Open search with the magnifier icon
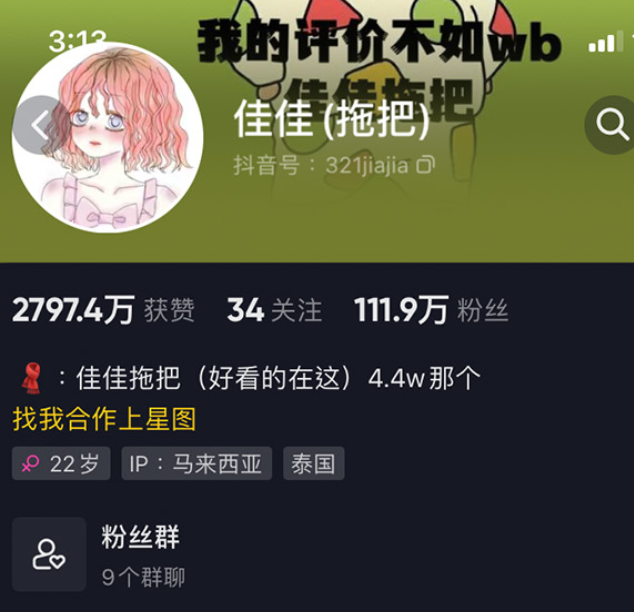Viewport: 634px width, 612px height. pyautogui.click(x=610, y=124)
